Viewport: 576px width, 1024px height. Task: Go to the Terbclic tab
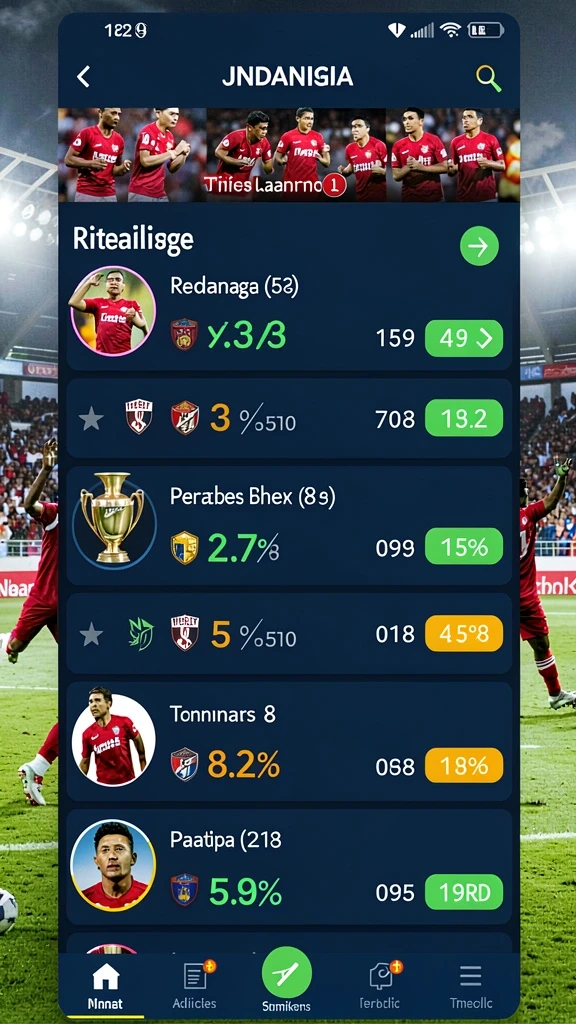click(x=379, y=985)
